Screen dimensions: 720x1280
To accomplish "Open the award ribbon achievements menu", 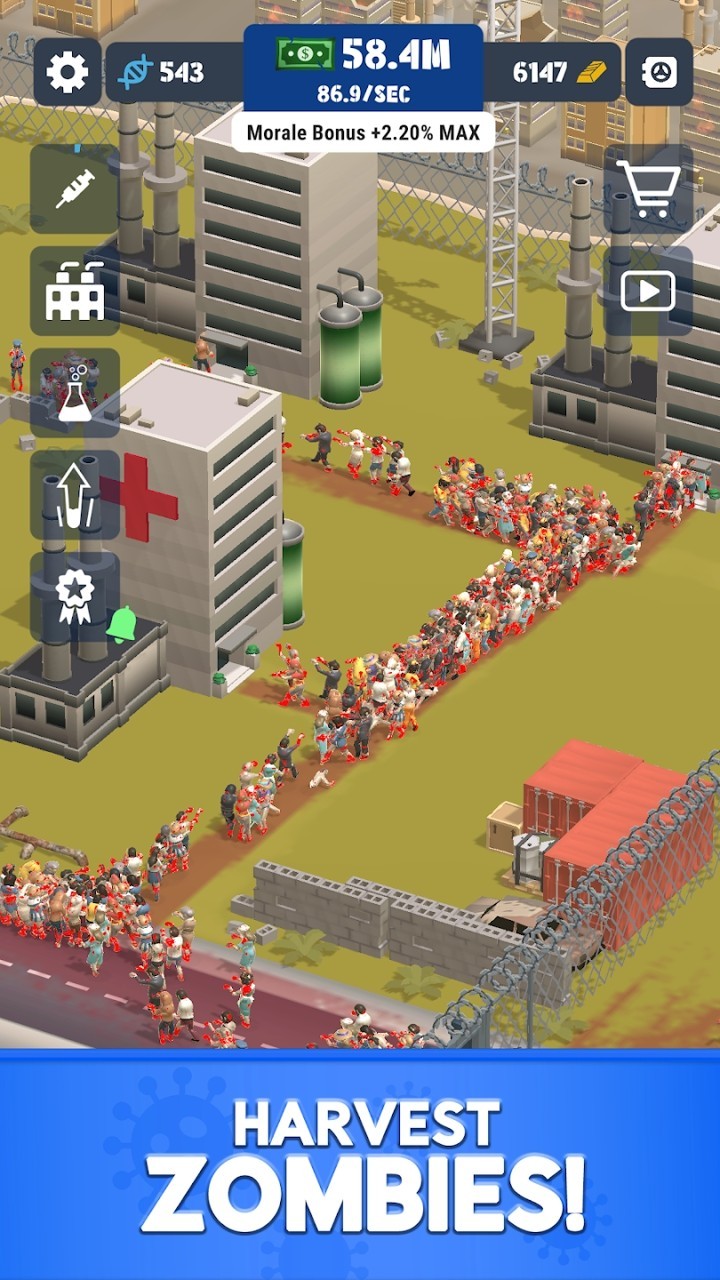I will [x=75, y=597].
